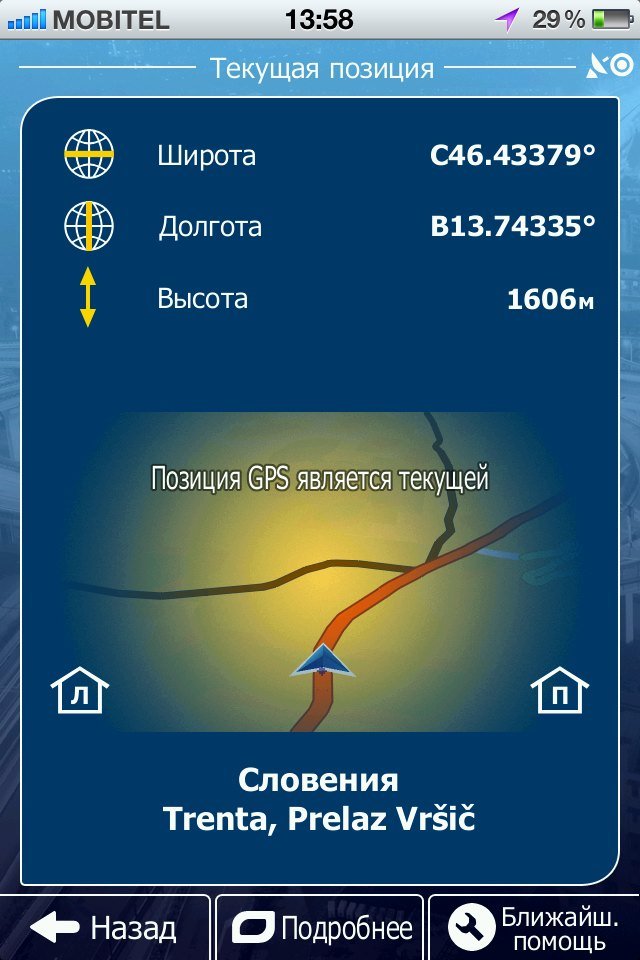Go back with the Назад button
Image resolution: width=640 pixels, height=960 pixels.
(x=105, y=928)
